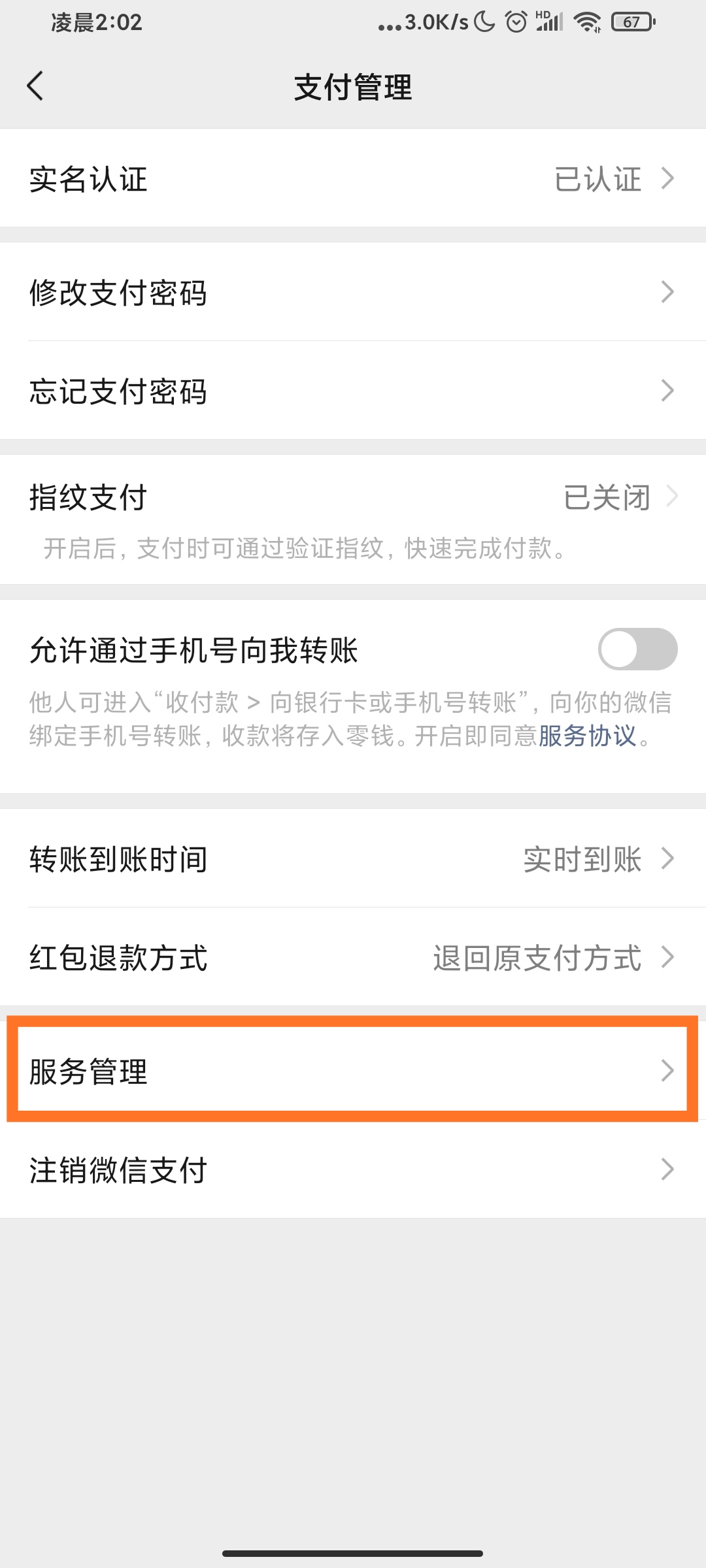Screen dimensions: 706x1568
Task: Open 转账到账时间 setting
Action: [353, 858]
